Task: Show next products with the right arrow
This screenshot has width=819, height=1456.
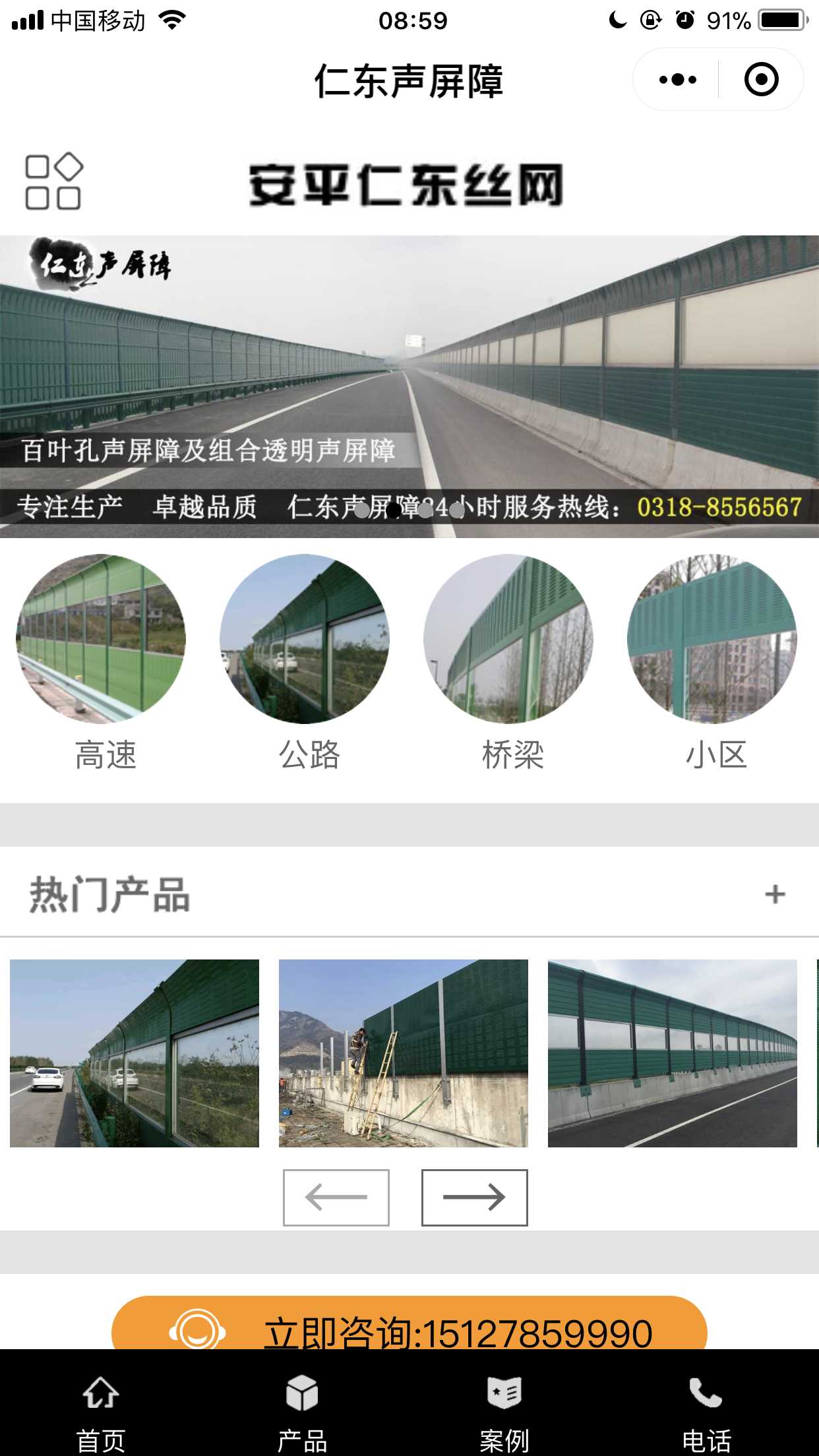Action: pos(475,1198)
